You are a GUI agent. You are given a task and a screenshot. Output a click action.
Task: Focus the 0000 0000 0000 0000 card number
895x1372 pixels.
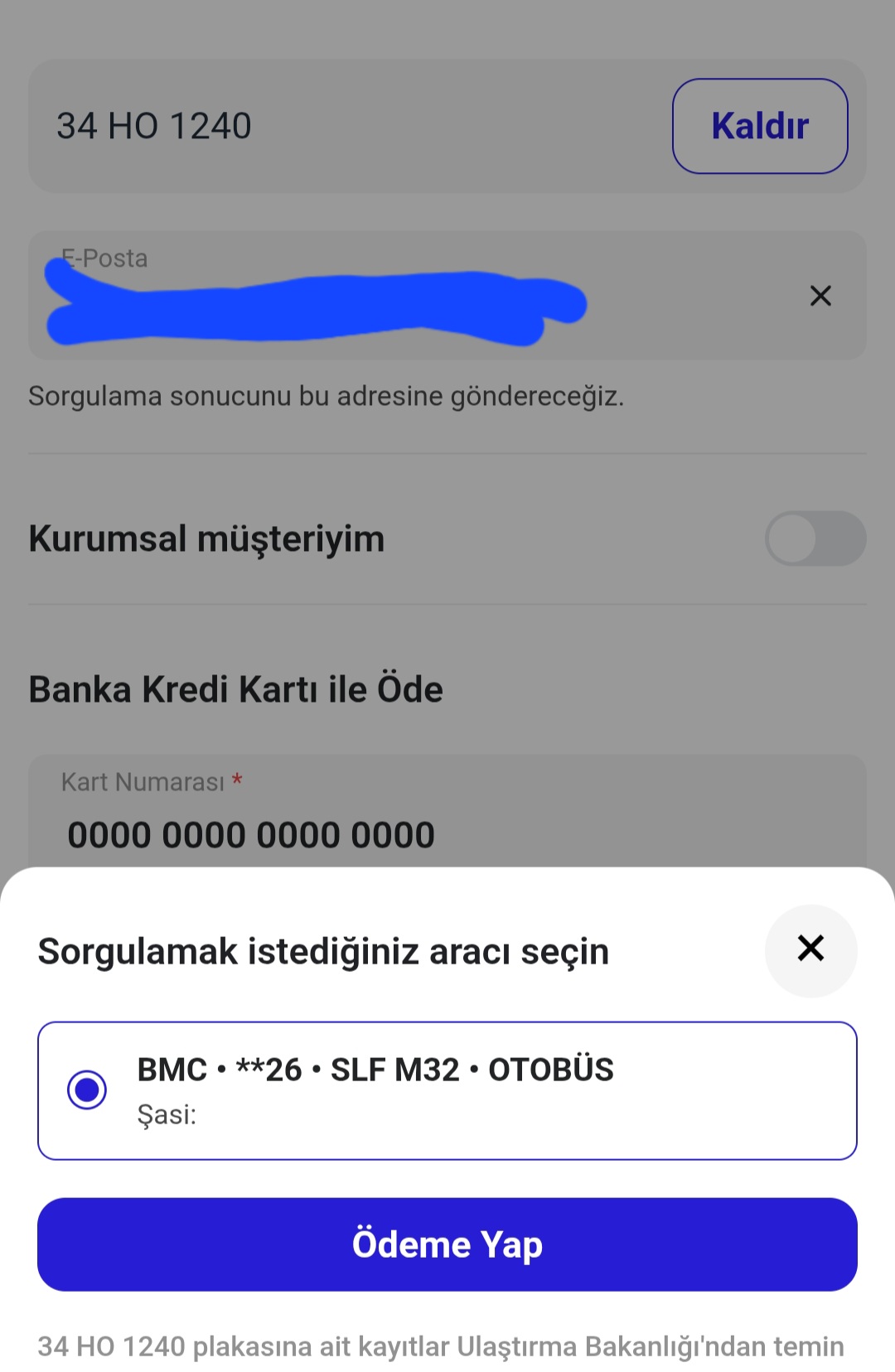[x=249, y=833]
